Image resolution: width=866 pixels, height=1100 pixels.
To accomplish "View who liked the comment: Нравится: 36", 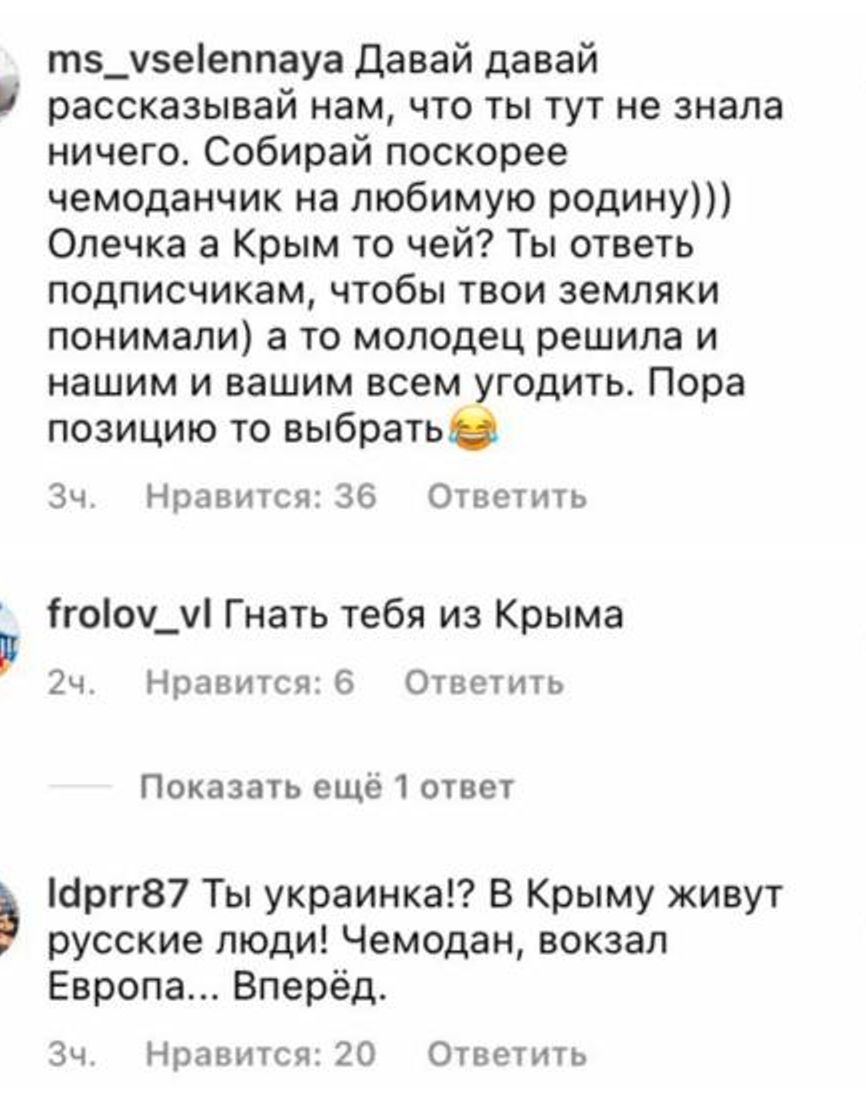I will [x=260, y=497].
